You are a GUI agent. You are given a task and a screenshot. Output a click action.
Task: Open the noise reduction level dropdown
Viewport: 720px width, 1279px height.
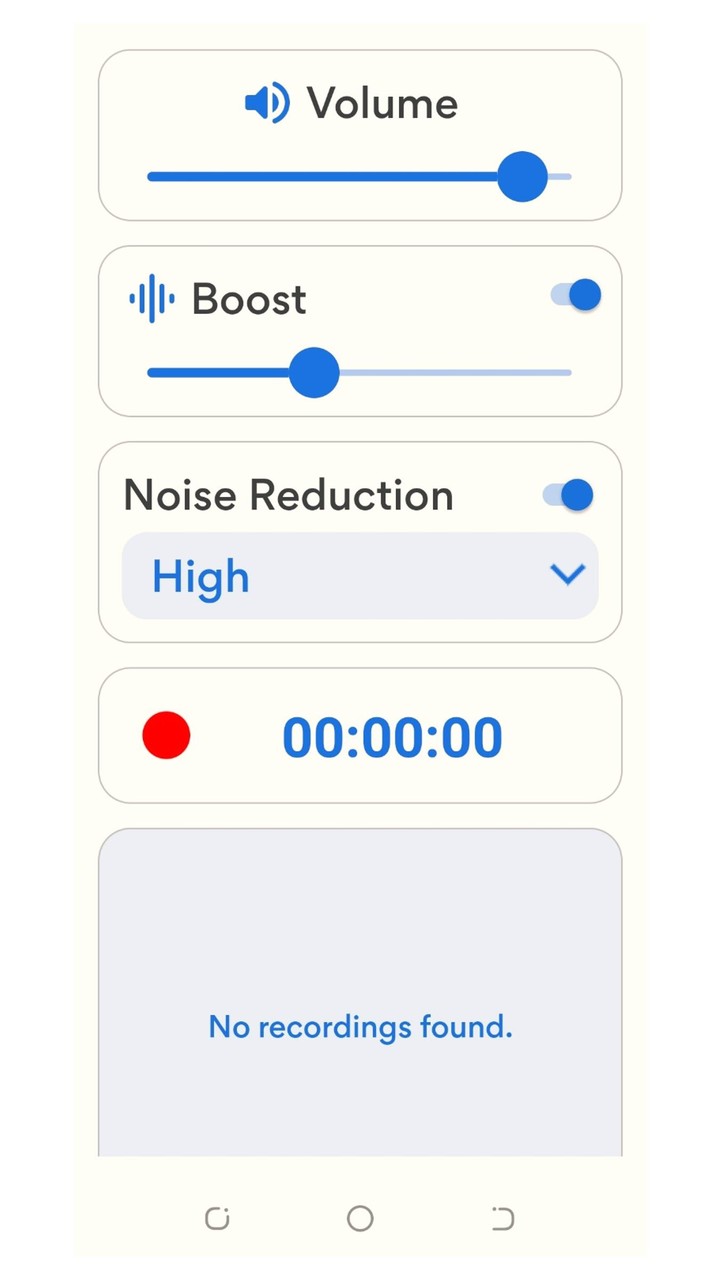[360, 575]
